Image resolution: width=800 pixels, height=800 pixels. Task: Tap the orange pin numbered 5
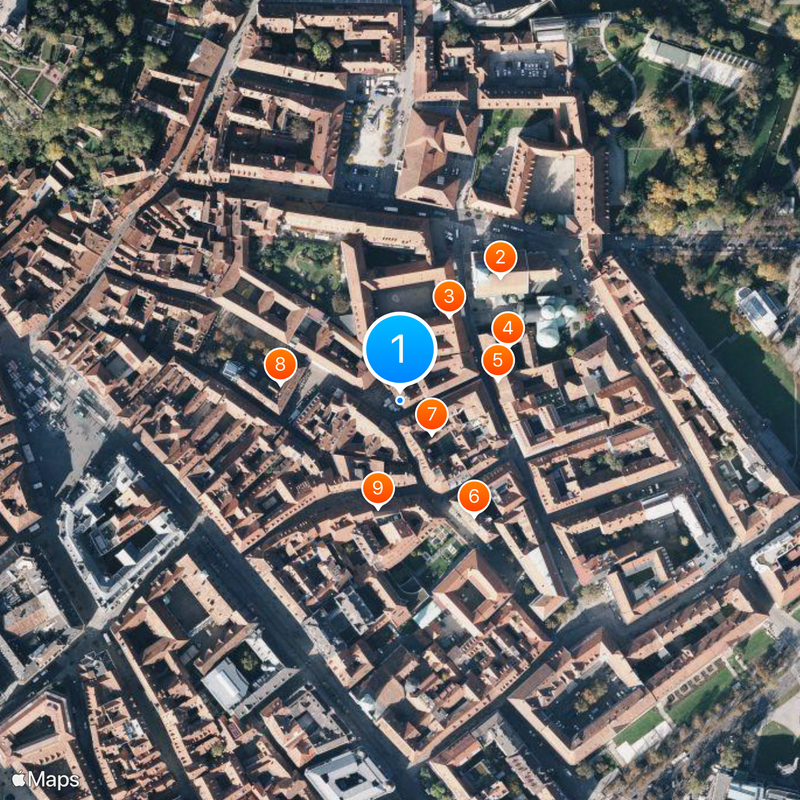pyautogui.click(x=497, y=360)
